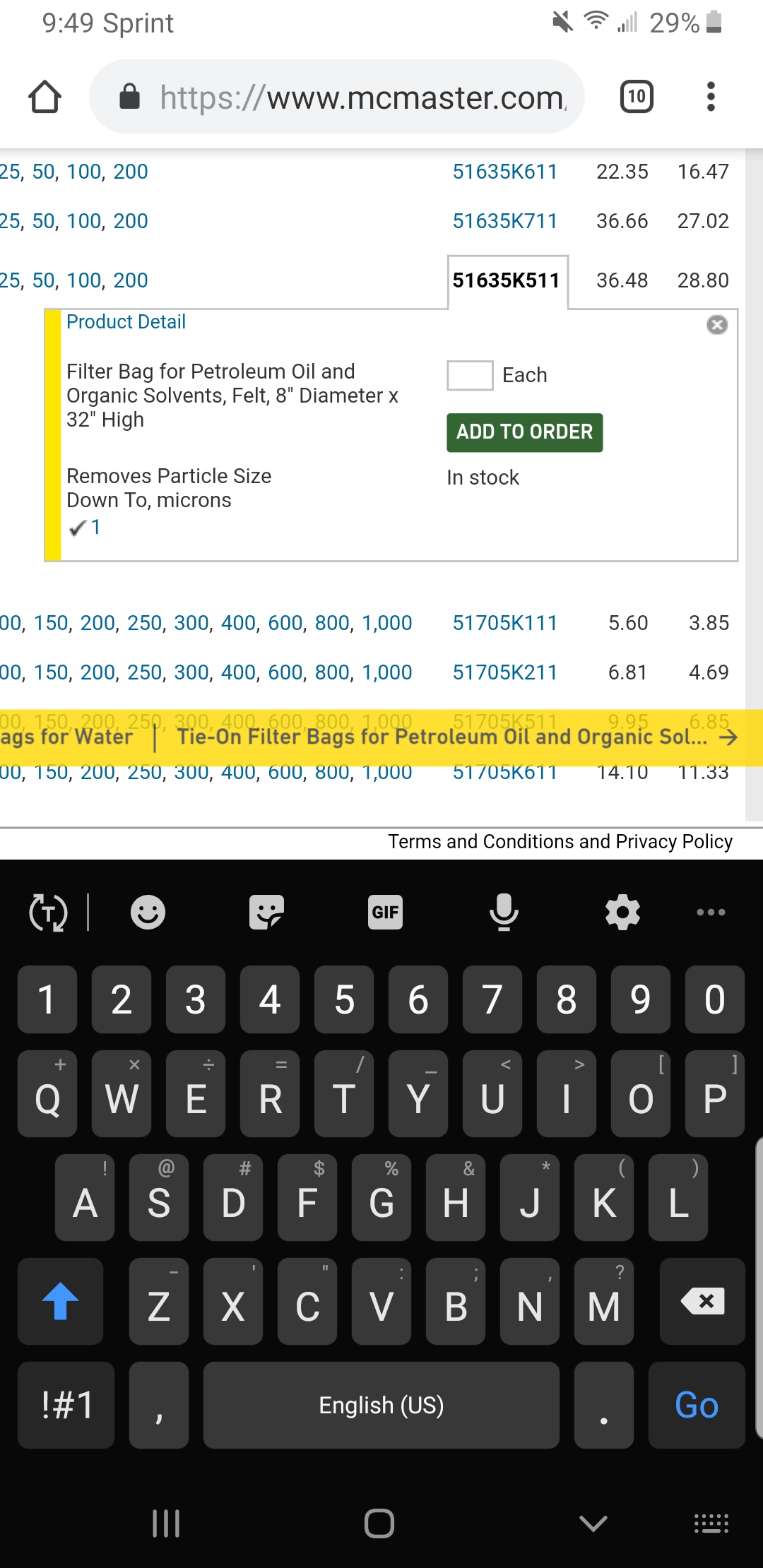
Task: Add the filter bag to order
Action: click(525, 432)
